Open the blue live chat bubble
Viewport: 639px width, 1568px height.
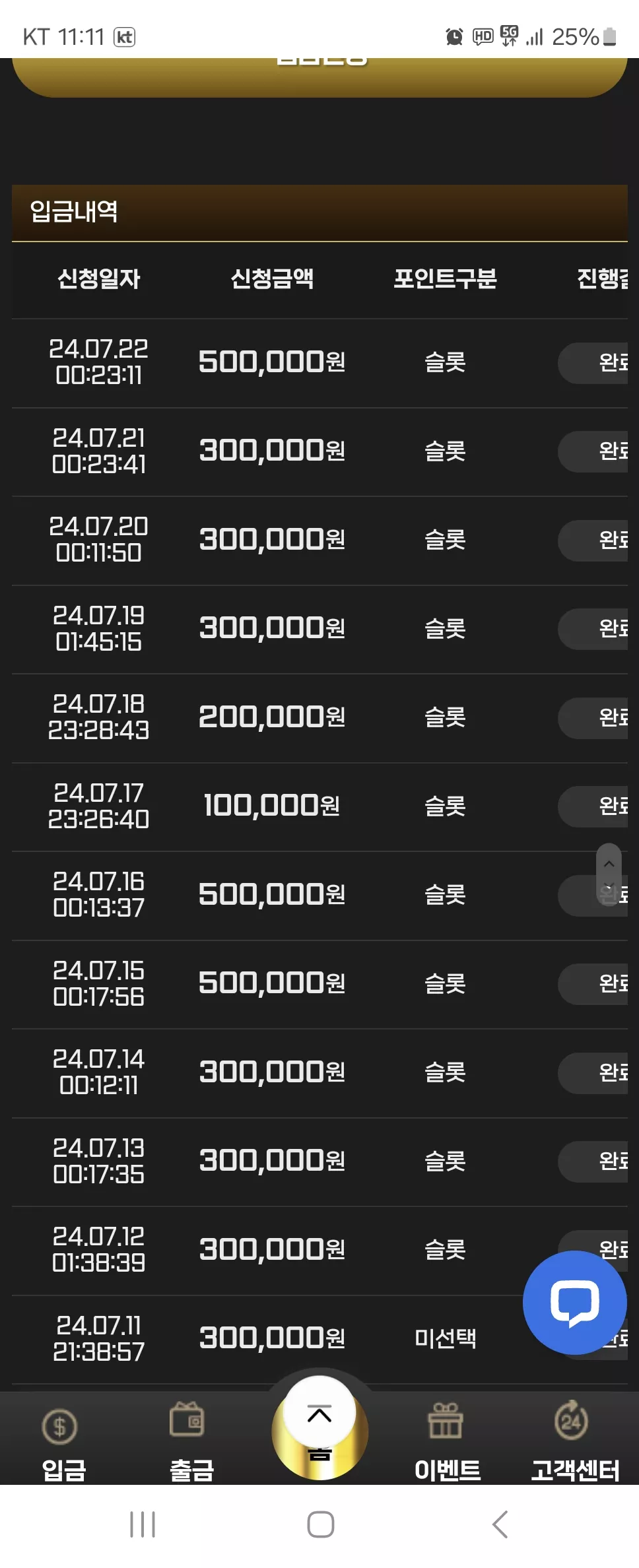(575, 1303)
